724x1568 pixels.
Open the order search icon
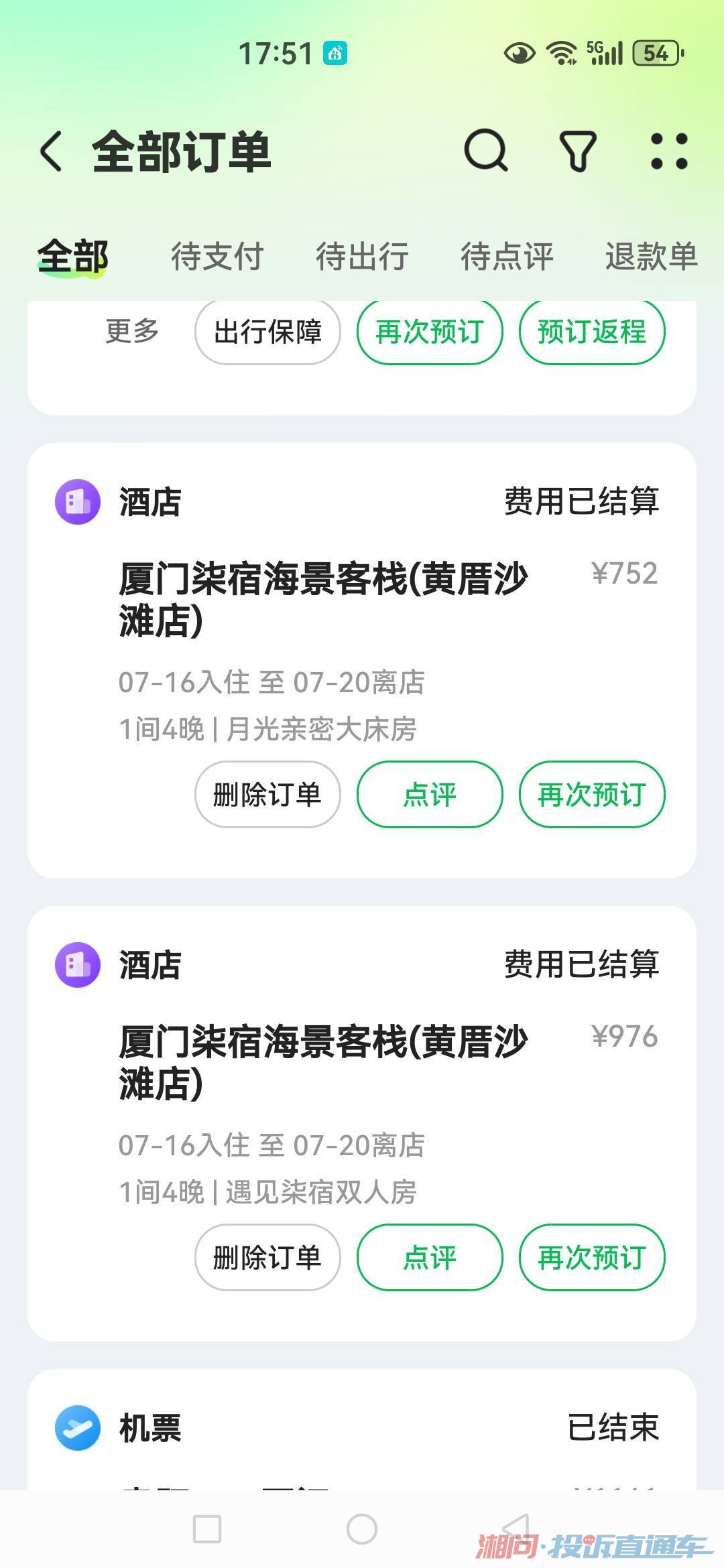485,151
